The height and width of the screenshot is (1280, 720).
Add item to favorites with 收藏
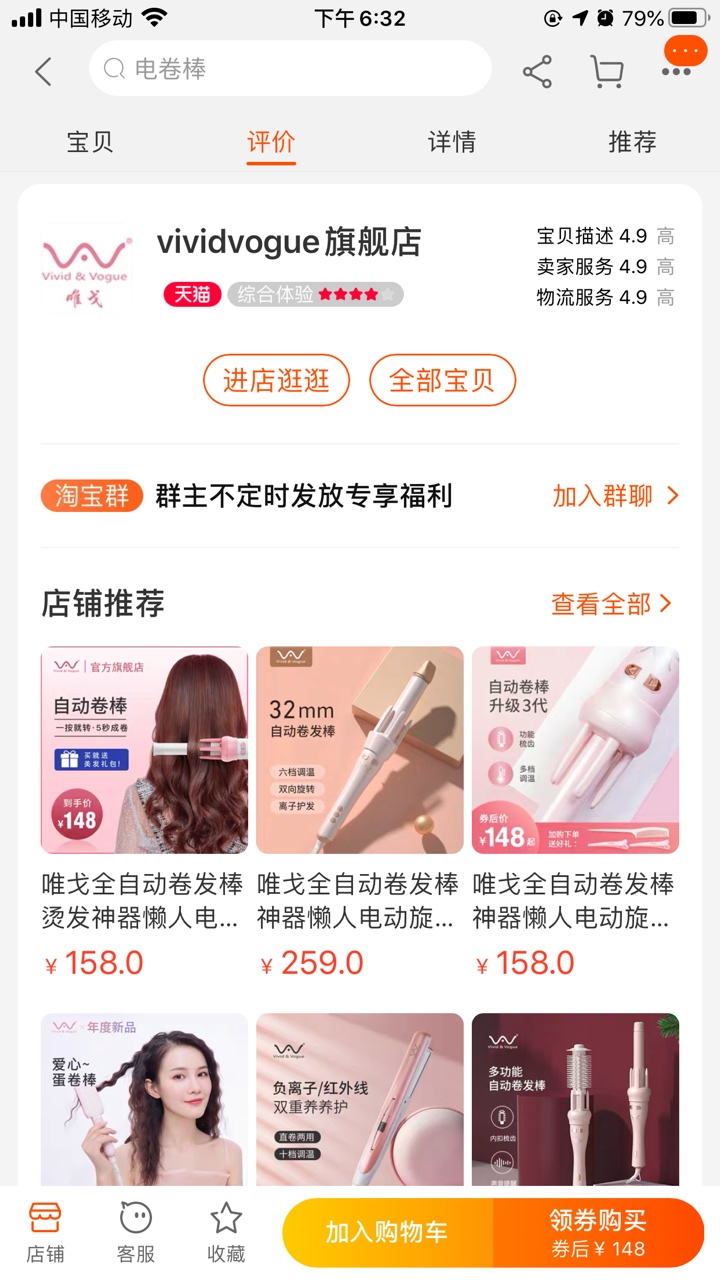pyautogui.click(x=226, y=1232)
